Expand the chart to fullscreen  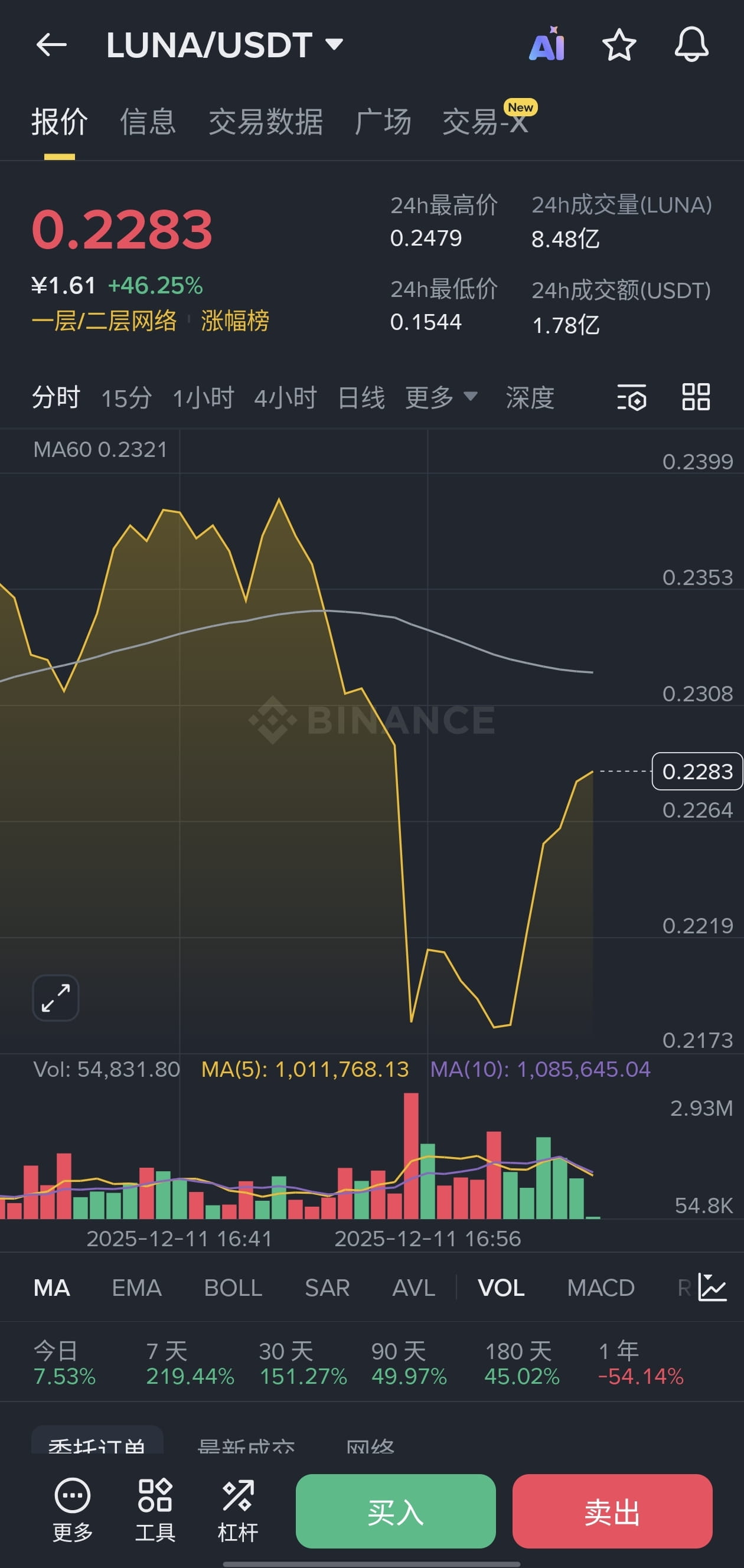56,998
